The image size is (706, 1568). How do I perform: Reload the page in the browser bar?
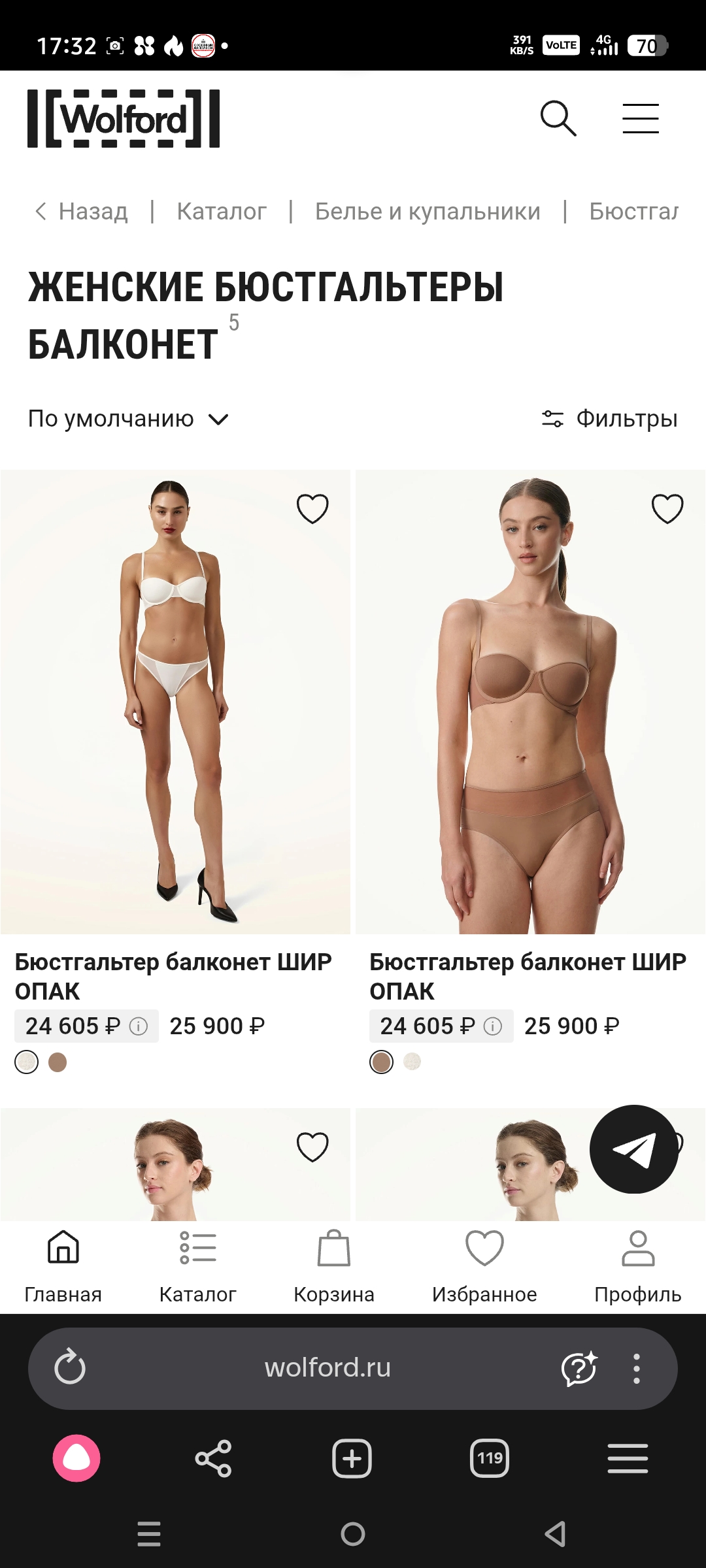[70, 1367]
